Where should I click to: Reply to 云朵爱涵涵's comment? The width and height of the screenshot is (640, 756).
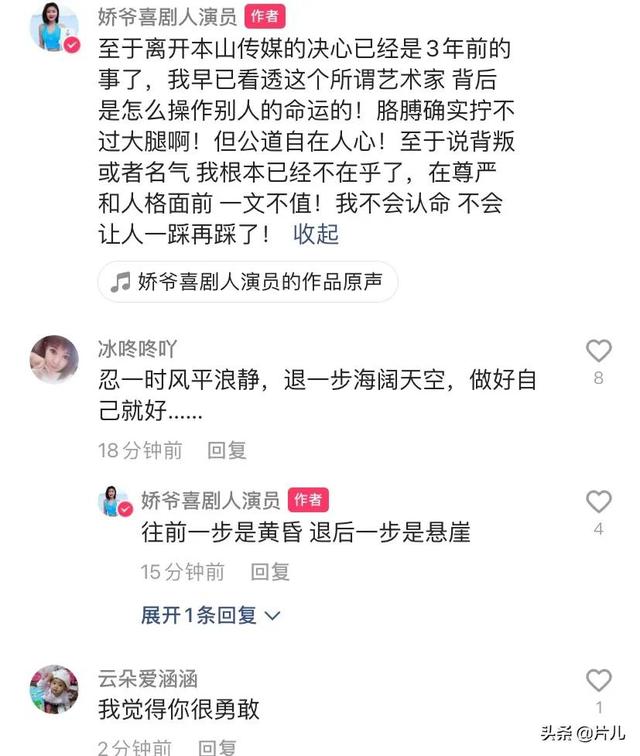[217, 746]
